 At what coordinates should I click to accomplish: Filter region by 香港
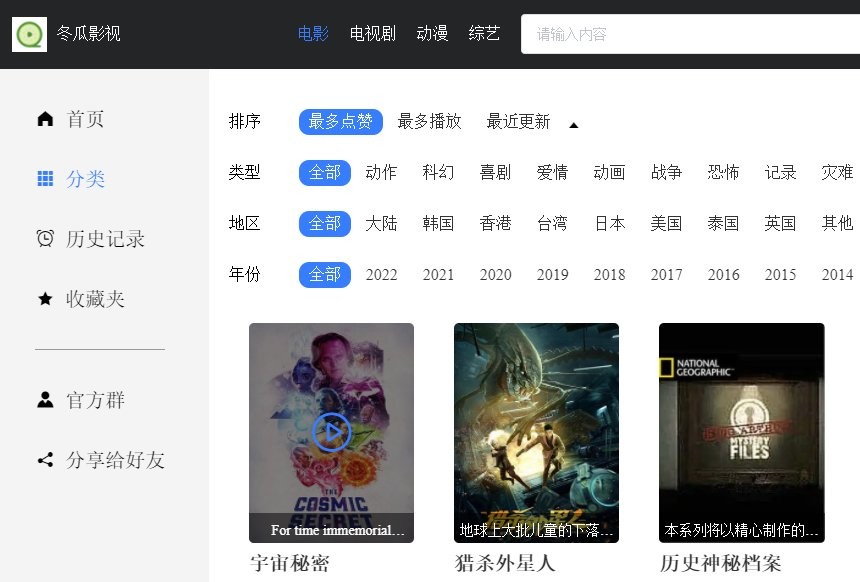tap(495, 224)
